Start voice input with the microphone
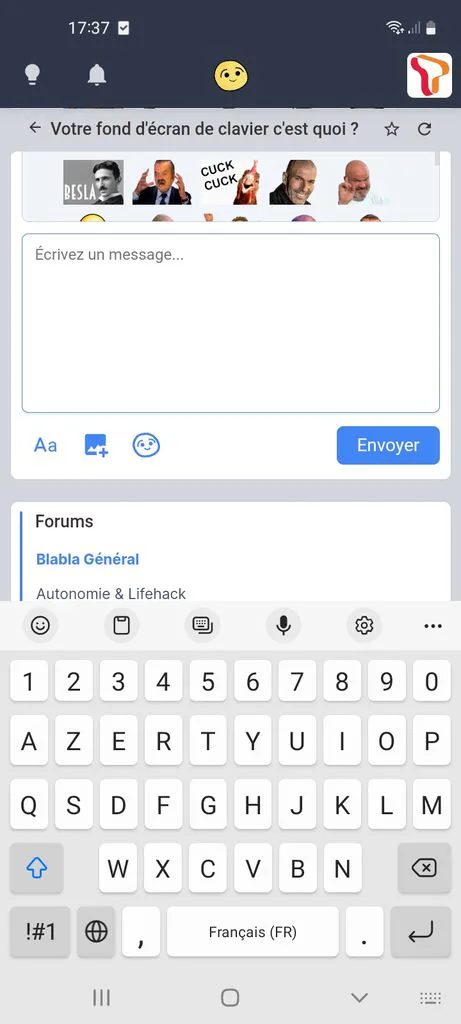Viewport: 461px width, 1024px height. [x=283, y=626]
